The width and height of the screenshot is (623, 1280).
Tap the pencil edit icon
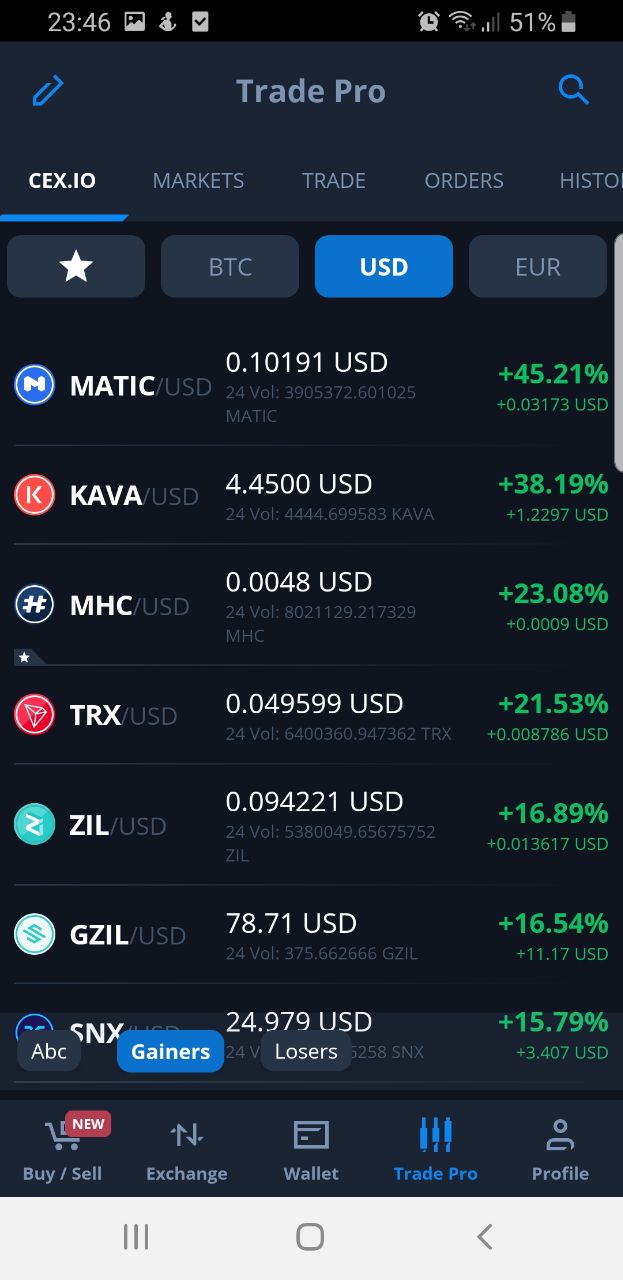click(x=48, y=91)
